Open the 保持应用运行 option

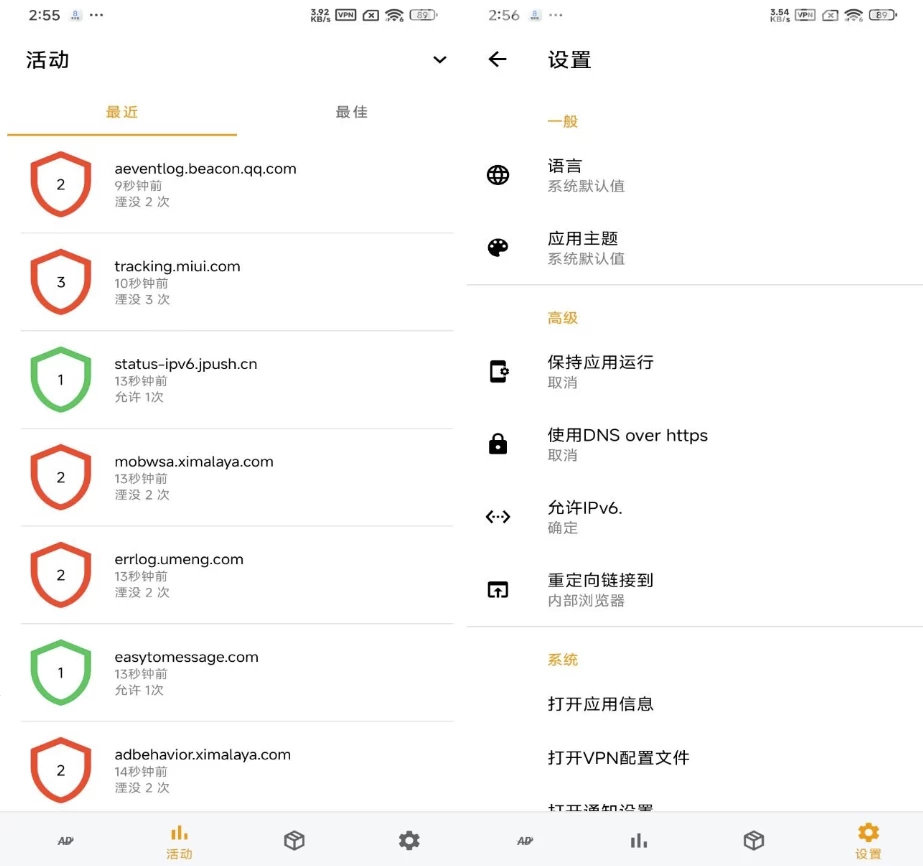pyautogui.click(x=600, y=371)
